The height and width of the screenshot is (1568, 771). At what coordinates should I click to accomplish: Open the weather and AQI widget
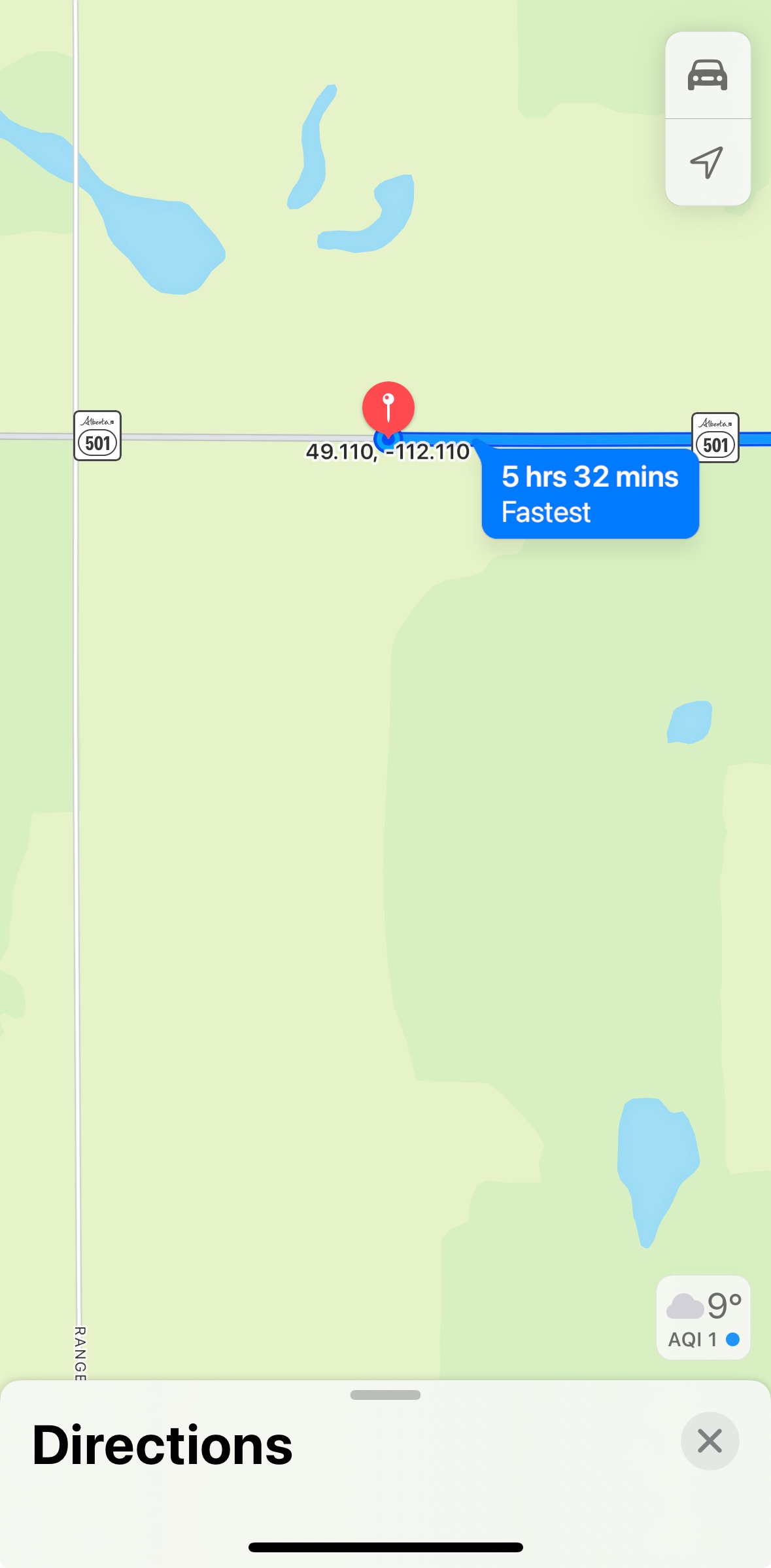[x=704, y=1317]
